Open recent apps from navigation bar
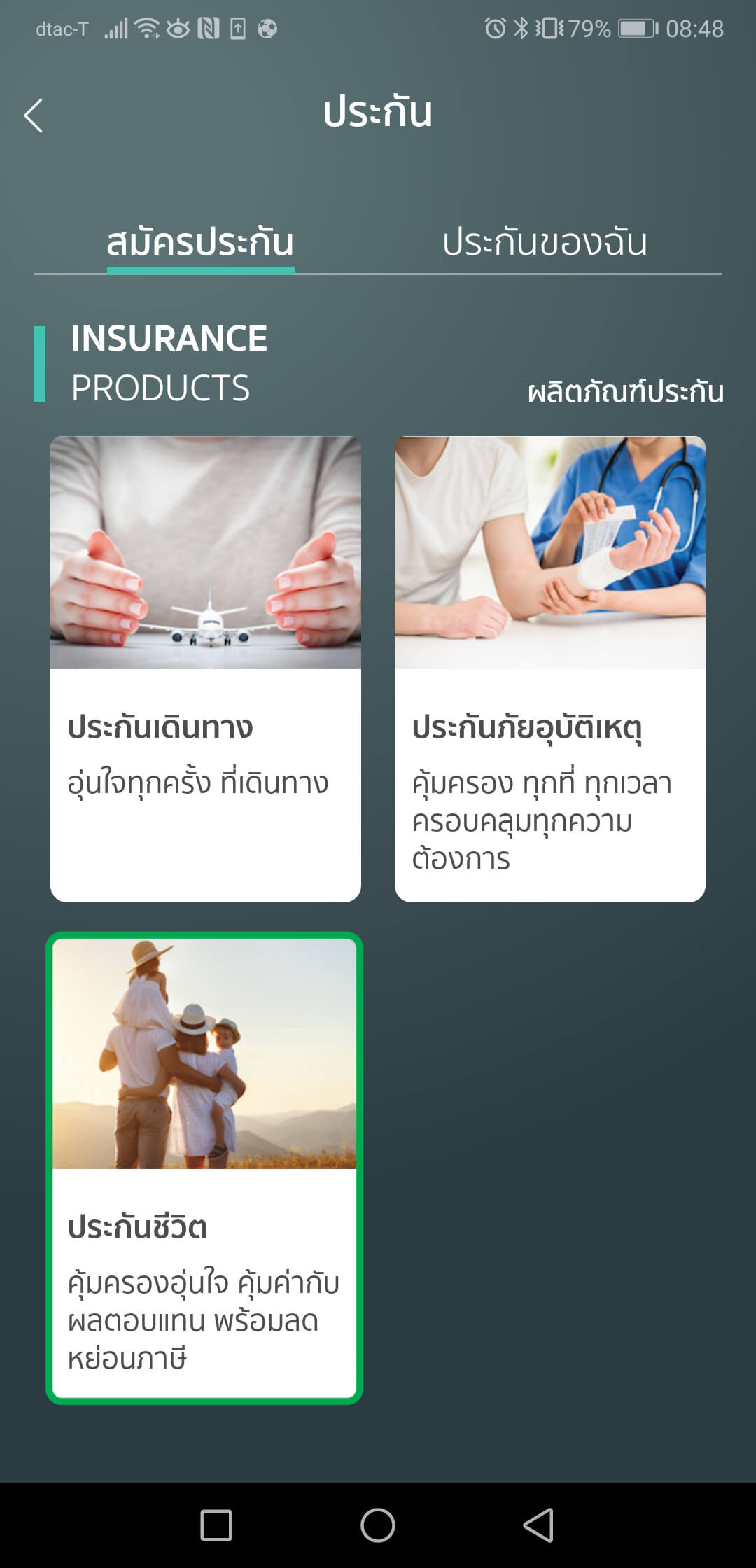The width and height of the screenshot is (756, 1568). pyautogui.click(x=216, y=1525)
